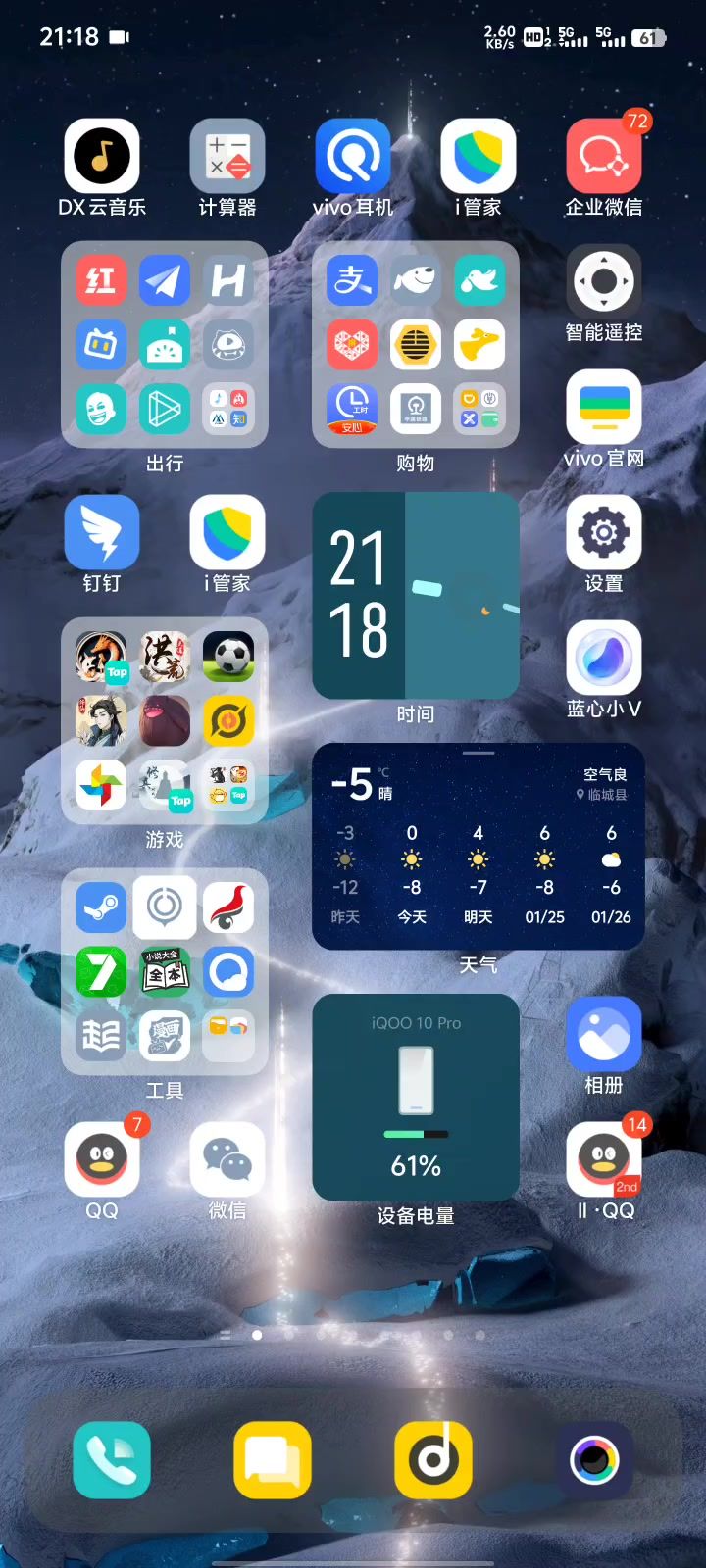Launch the 计算器 calculator app
Screen dimensions: 706x1568
(227, 157)
